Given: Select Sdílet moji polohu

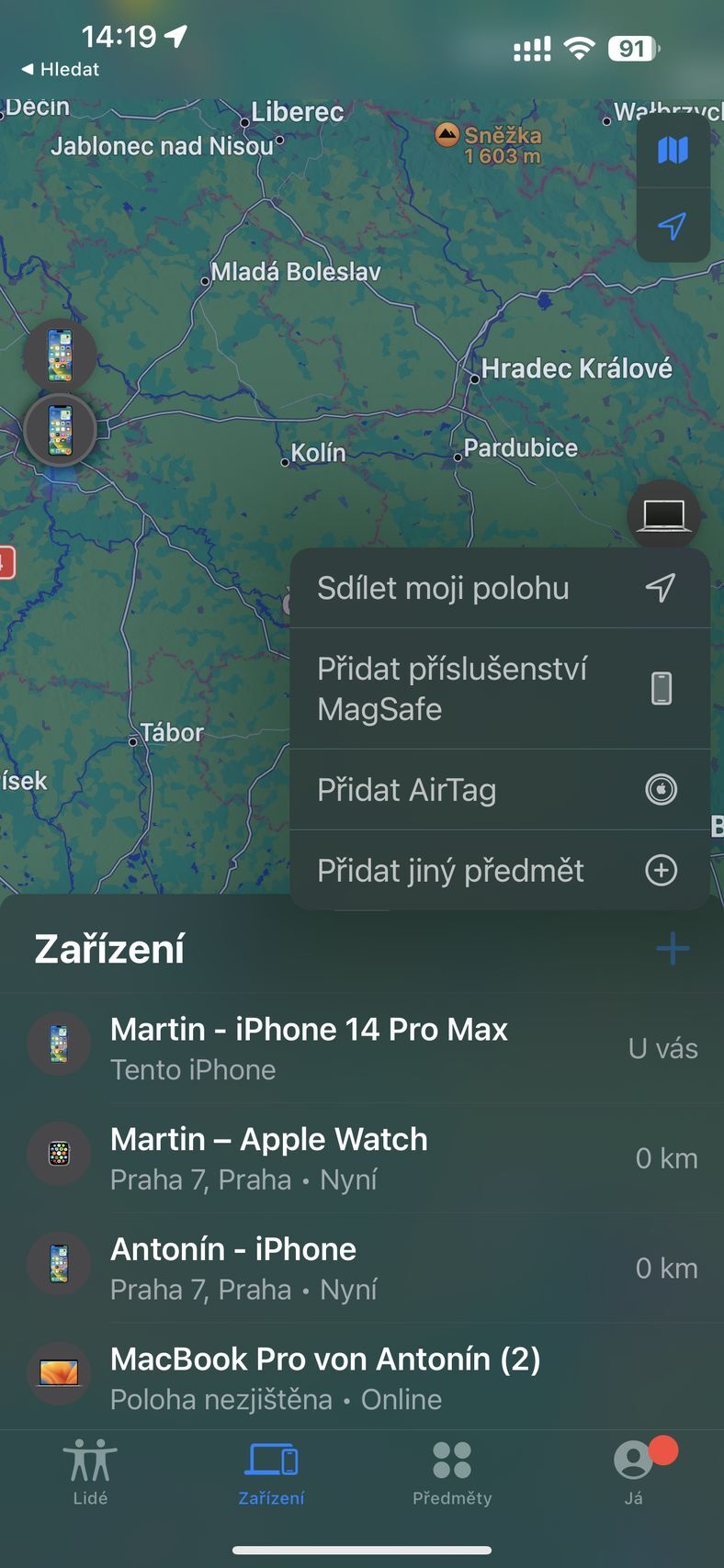Looking at the screenshot, I should 499,588.
